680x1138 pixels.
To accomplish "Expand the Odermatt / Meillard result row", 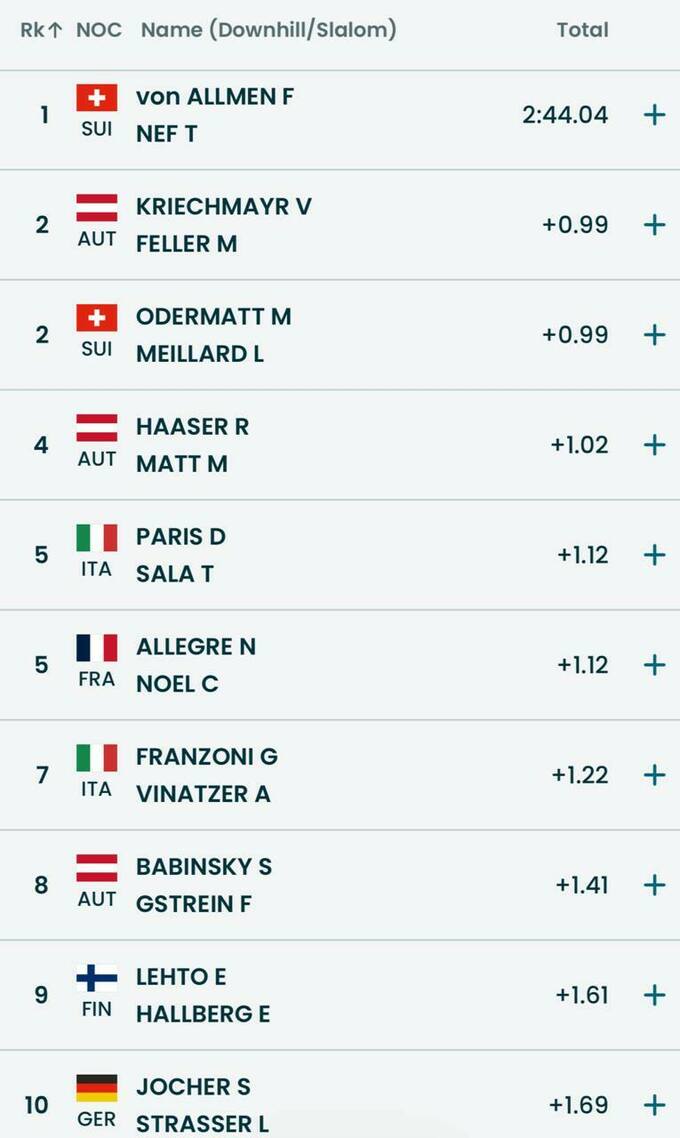I will [x=654, y=335].
